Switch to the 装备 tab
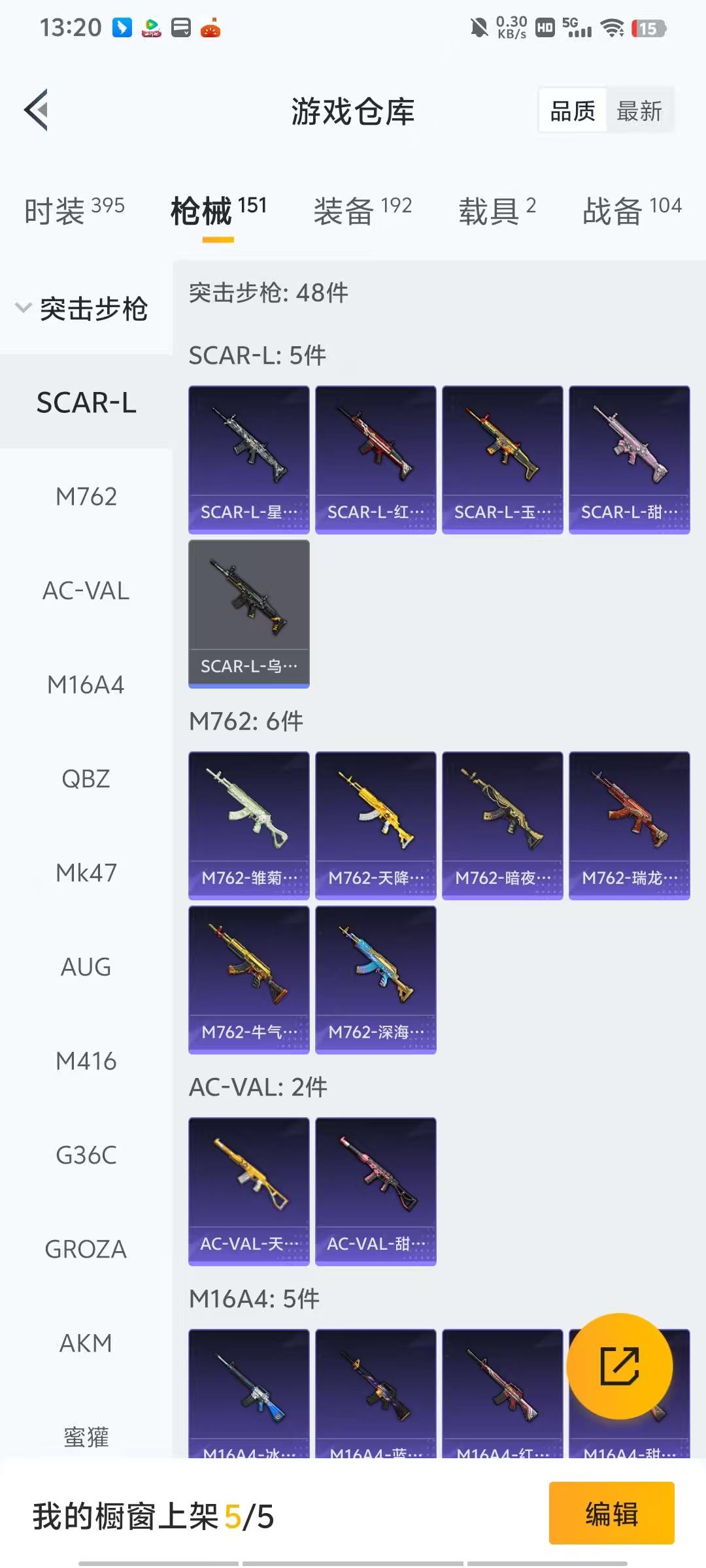Screen dimensions: 706x1568 click(x=362, y=210)
